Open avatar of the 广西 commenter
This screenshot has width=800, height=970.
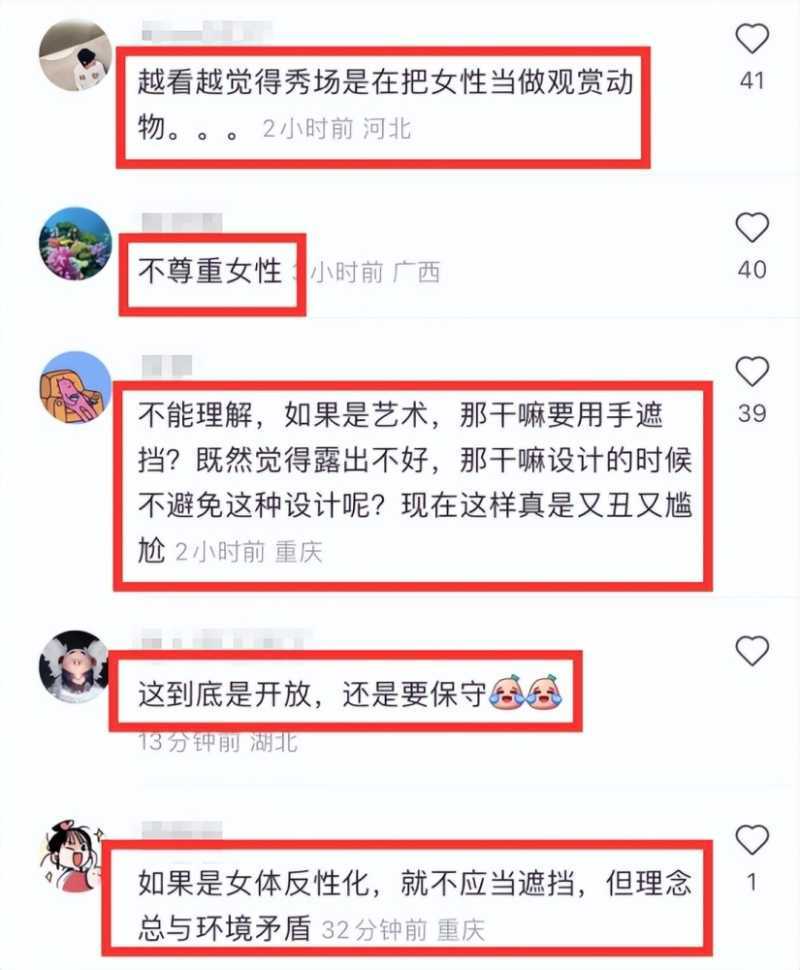coord(75,243)
